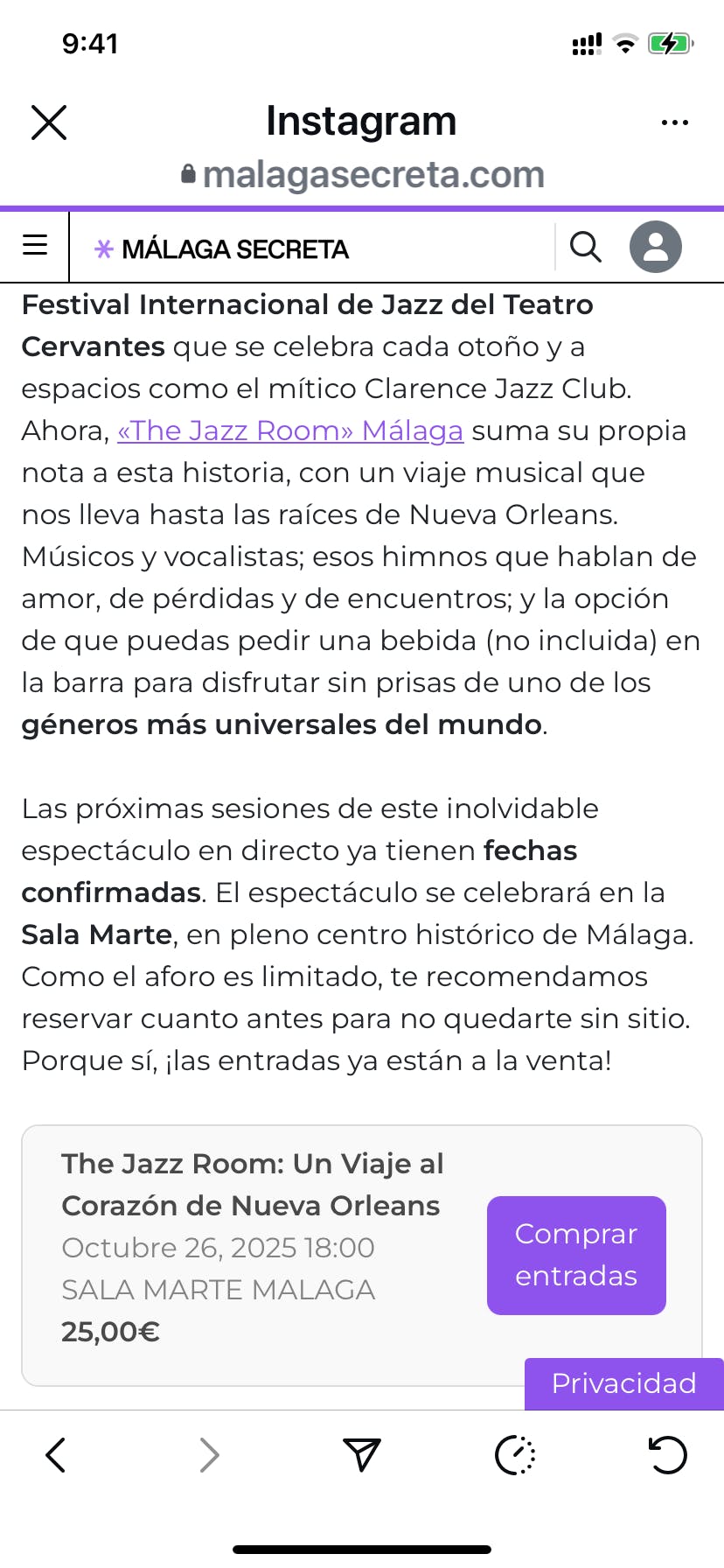The width and height of the screenshot is (724, 1568).
Task: Go to the Málaga Secreta homepage
Action: tap(221, 249)
